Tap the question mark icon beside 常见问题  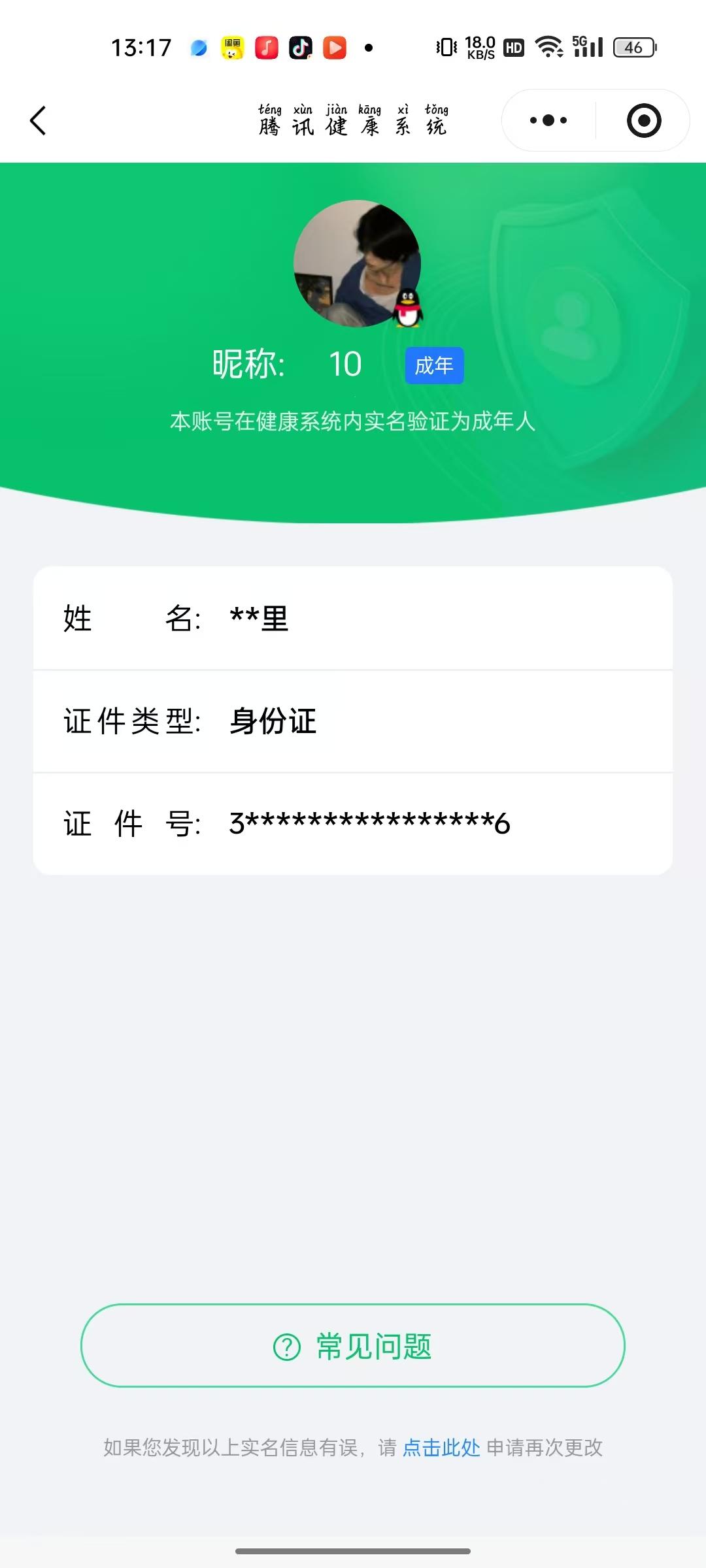point(286,1346)
